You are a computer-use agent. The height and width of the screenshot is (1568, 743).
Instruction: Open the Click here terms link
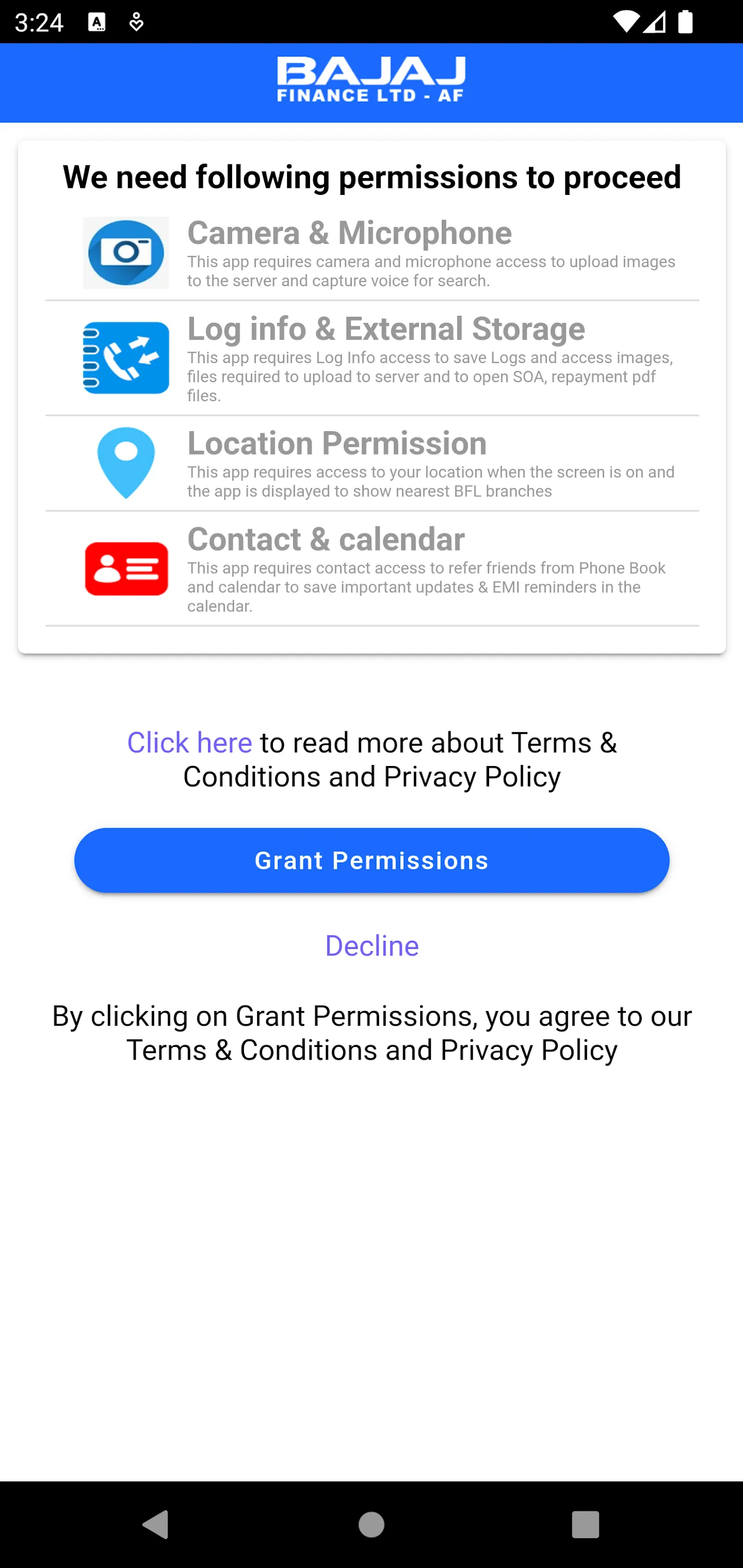point(190,743)
